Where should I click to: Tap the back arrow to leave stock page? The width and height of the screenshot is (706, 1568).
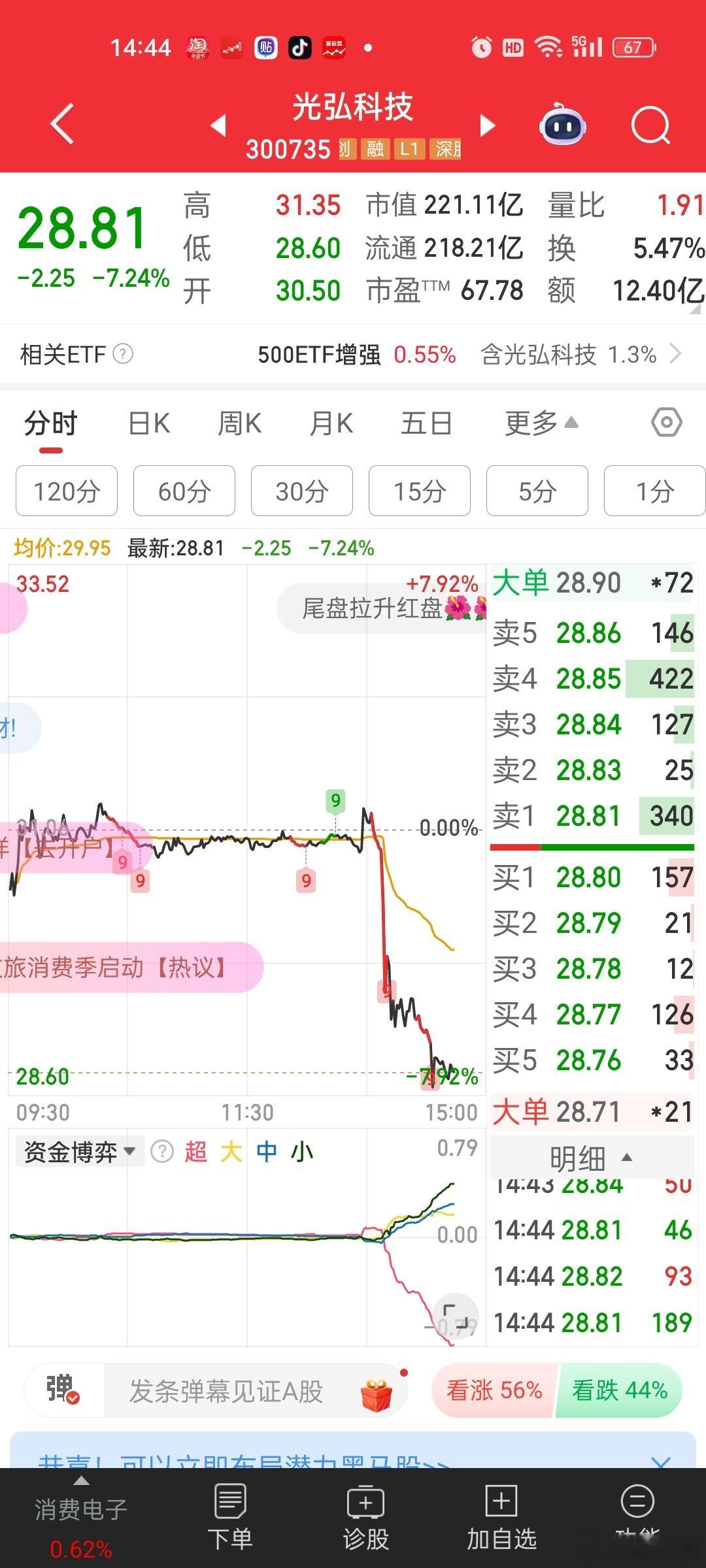click(60, 124)
